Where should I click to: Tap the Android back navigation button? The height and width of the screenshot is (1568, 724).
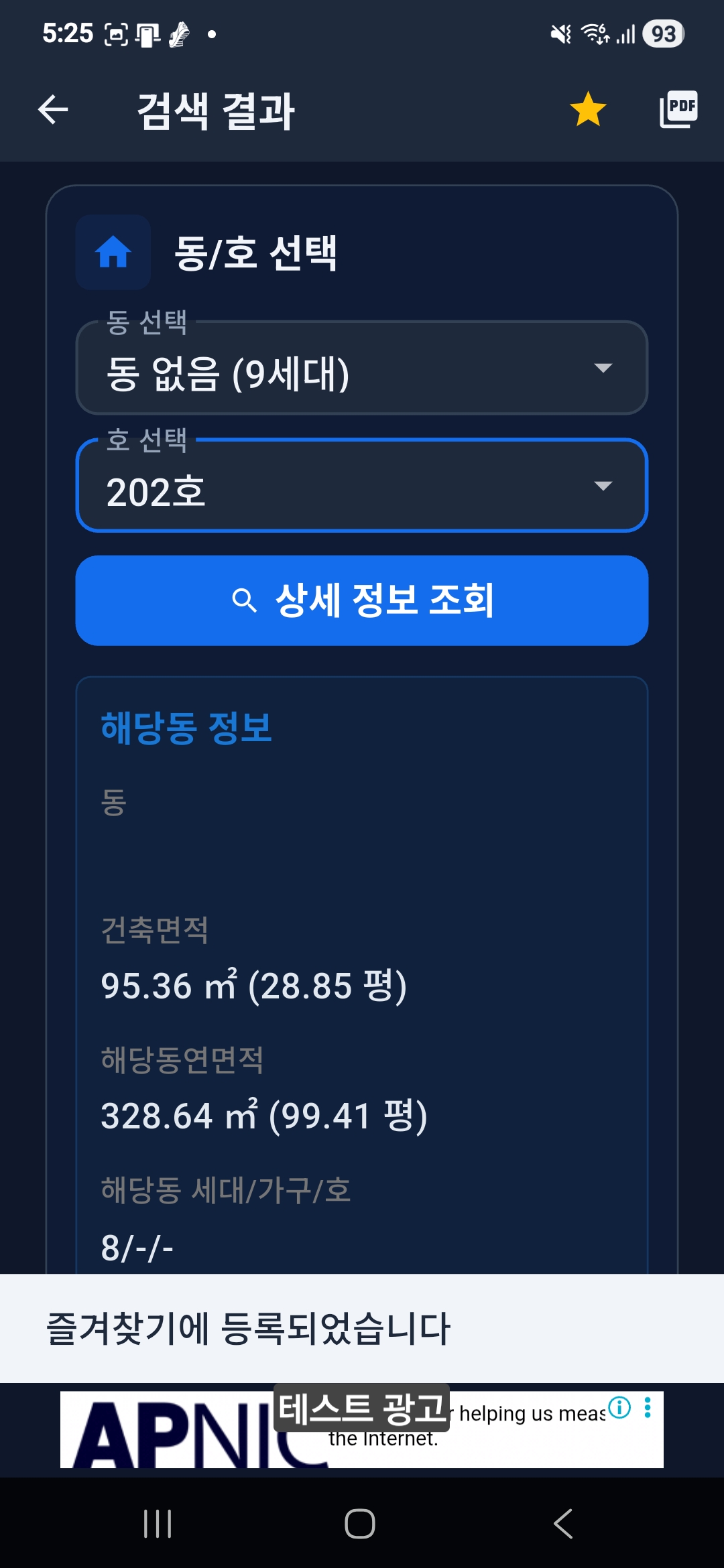pos(562,1522)
